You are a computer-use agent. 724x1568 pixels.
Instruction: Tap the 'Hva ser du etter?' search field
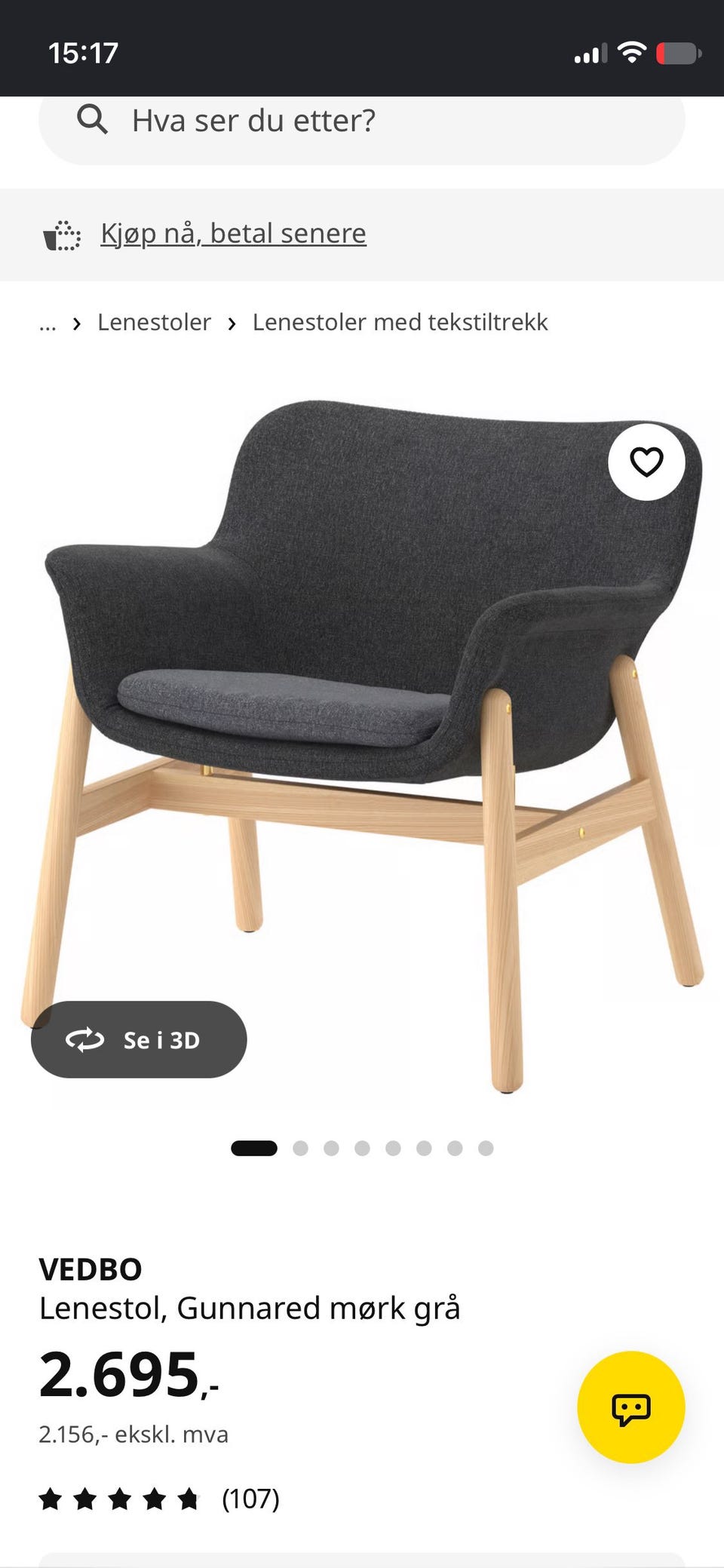pos(362,121)
